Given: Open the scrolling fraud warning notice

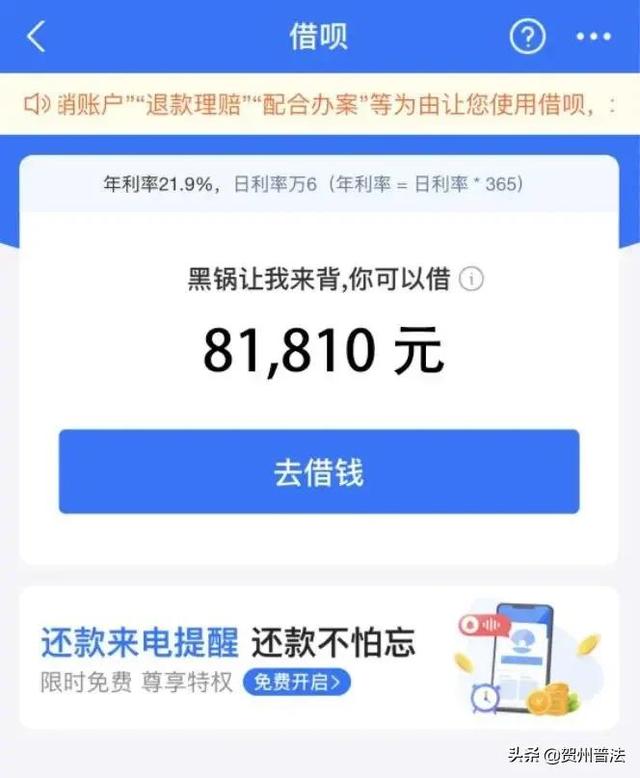Looking at the screenshot, I should (x=320, y=104).
